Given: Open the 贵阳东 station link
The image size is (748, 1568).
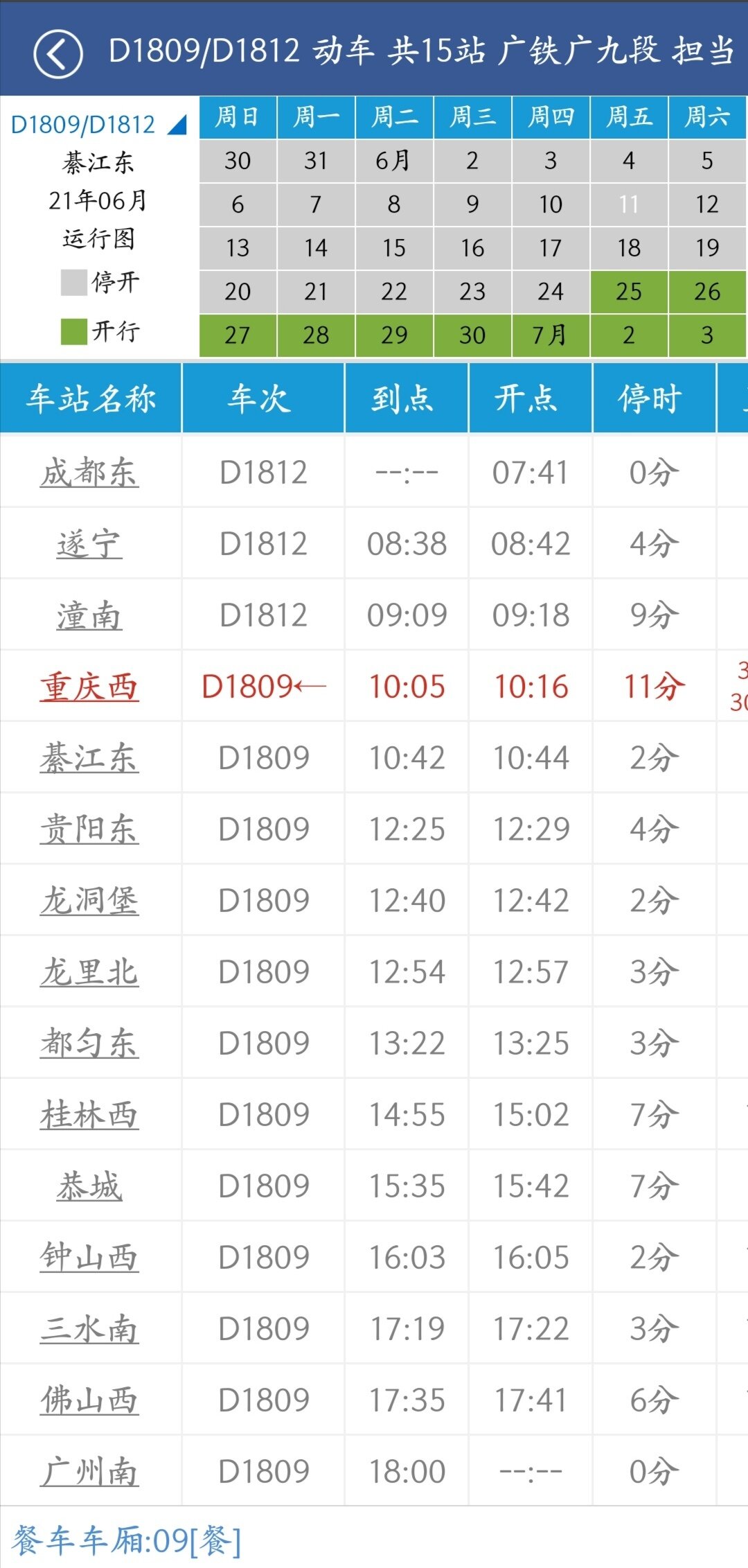Looking at the screenshot, I should pos(89,829).
